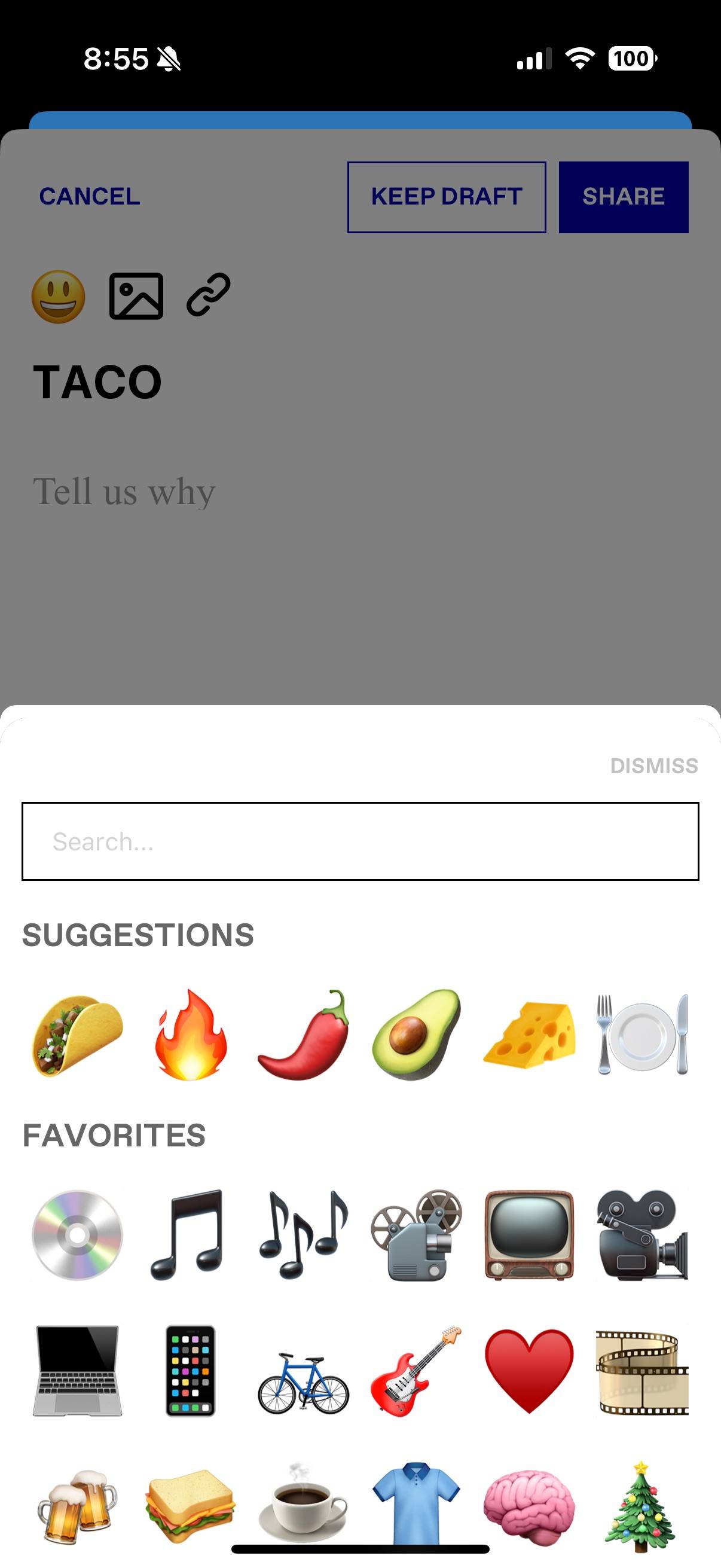Image resolution: width=721 pixels, height=1568 pixels.
Task: Select the CD disc emoji in Favorites
Action: pos(77,1235)
